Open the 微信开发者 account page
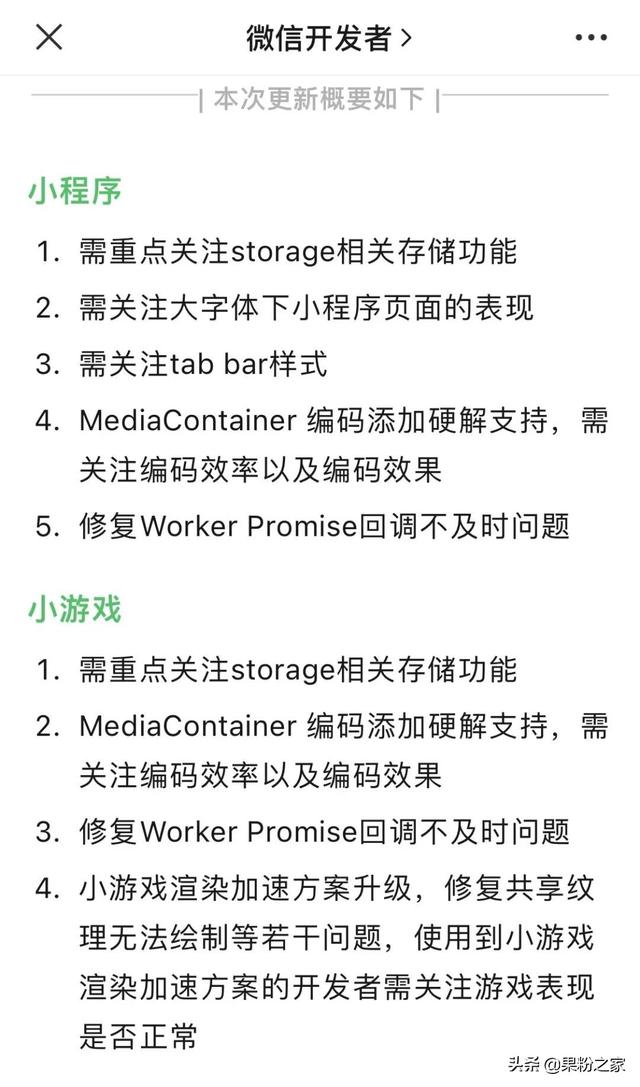Screen dimensions: 640x1087 pos(329,38)
